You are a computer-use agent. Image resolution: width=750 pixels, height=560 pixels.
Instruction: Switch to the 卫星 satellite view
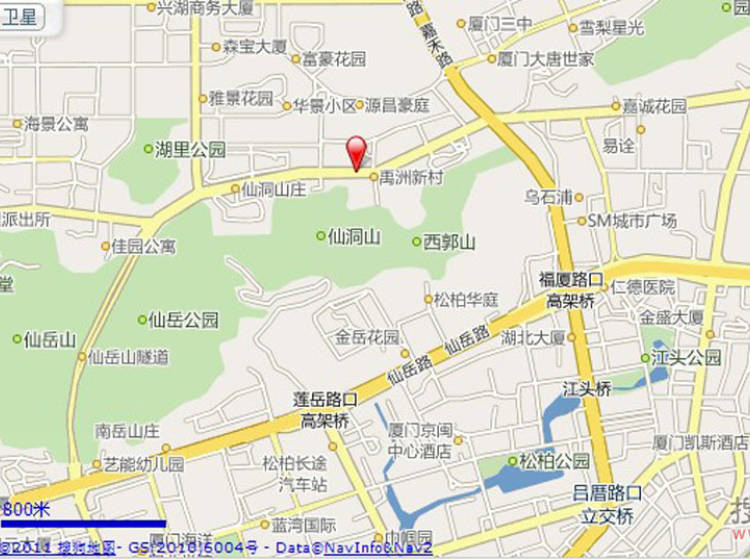pos(22,16)
